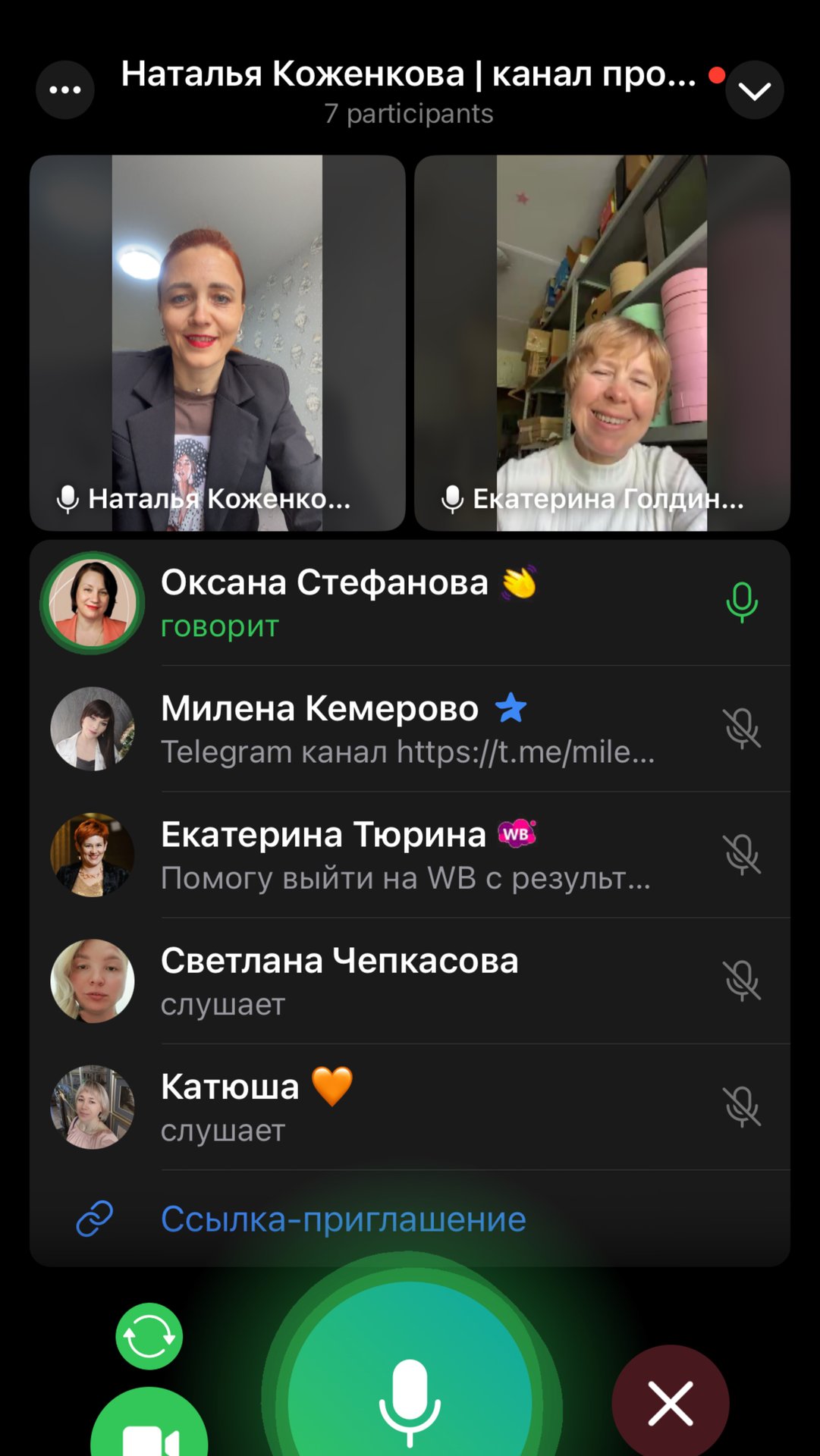This screenshot has height=1456, width=820.
Task: Minimize the call with the down chevron
Action: [754, 91]
